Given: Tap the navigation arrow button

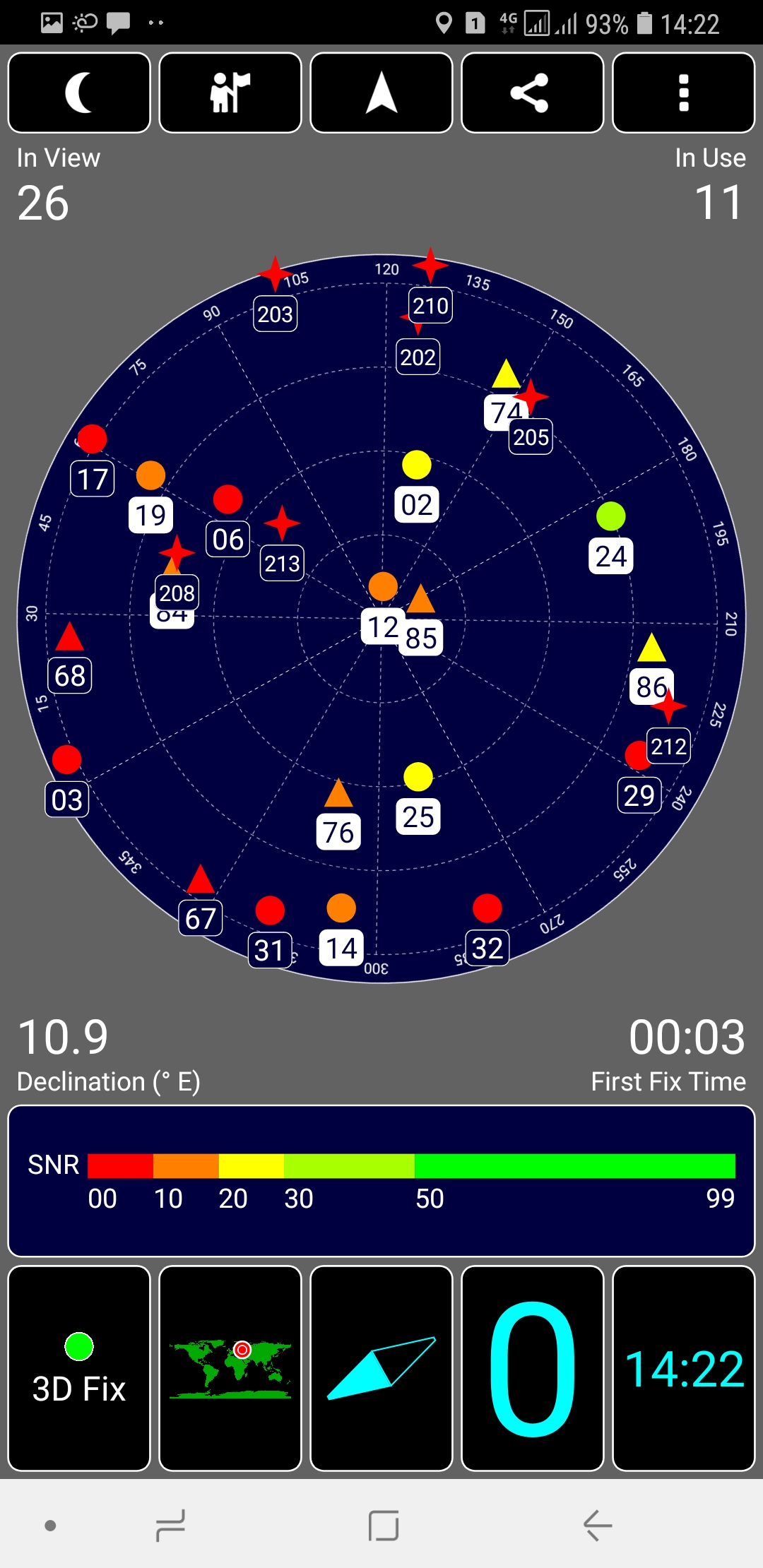Looking at the screenshot, I should click(381, 93).
